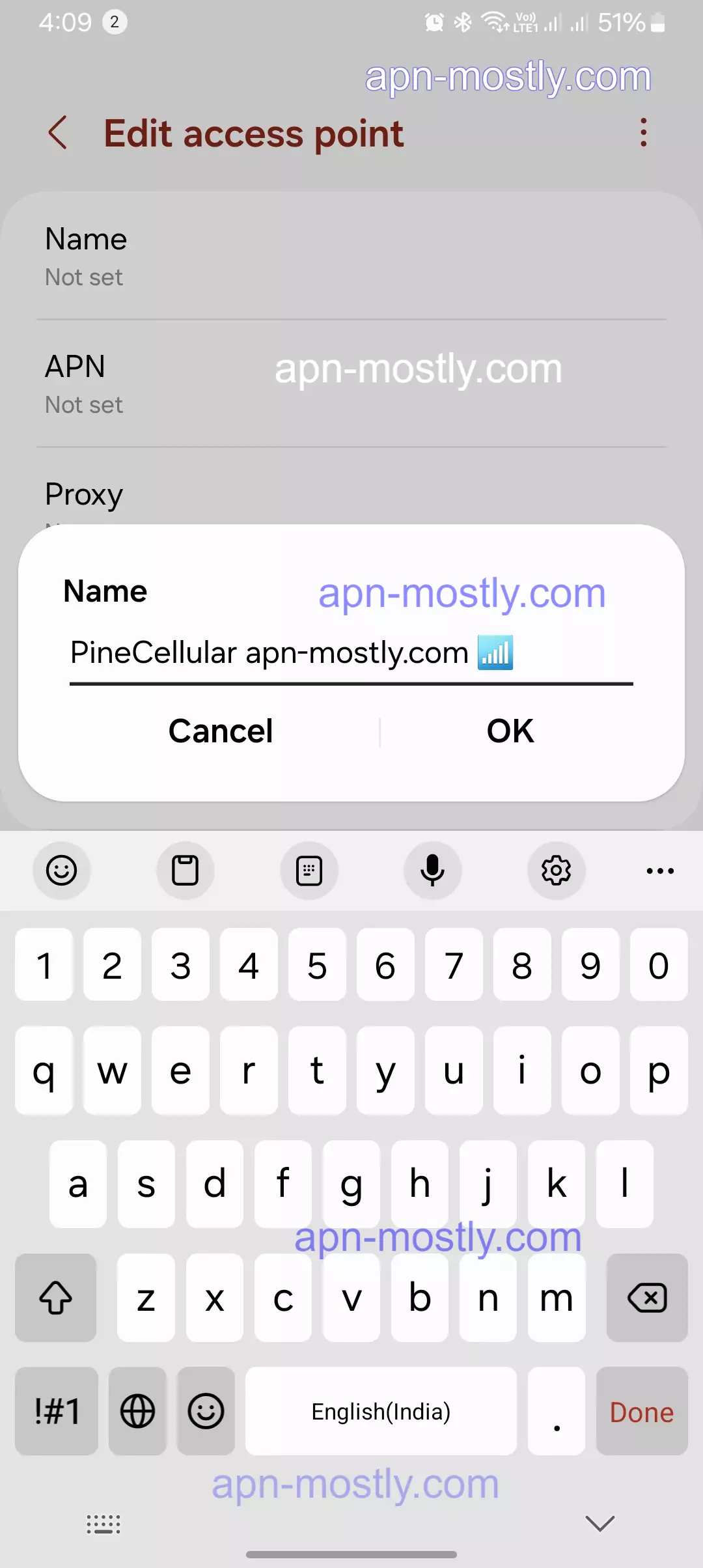Viewport: 703px width, 1568px height.
Task: Confirm the name with OK
Action: [x=510, y=731]
